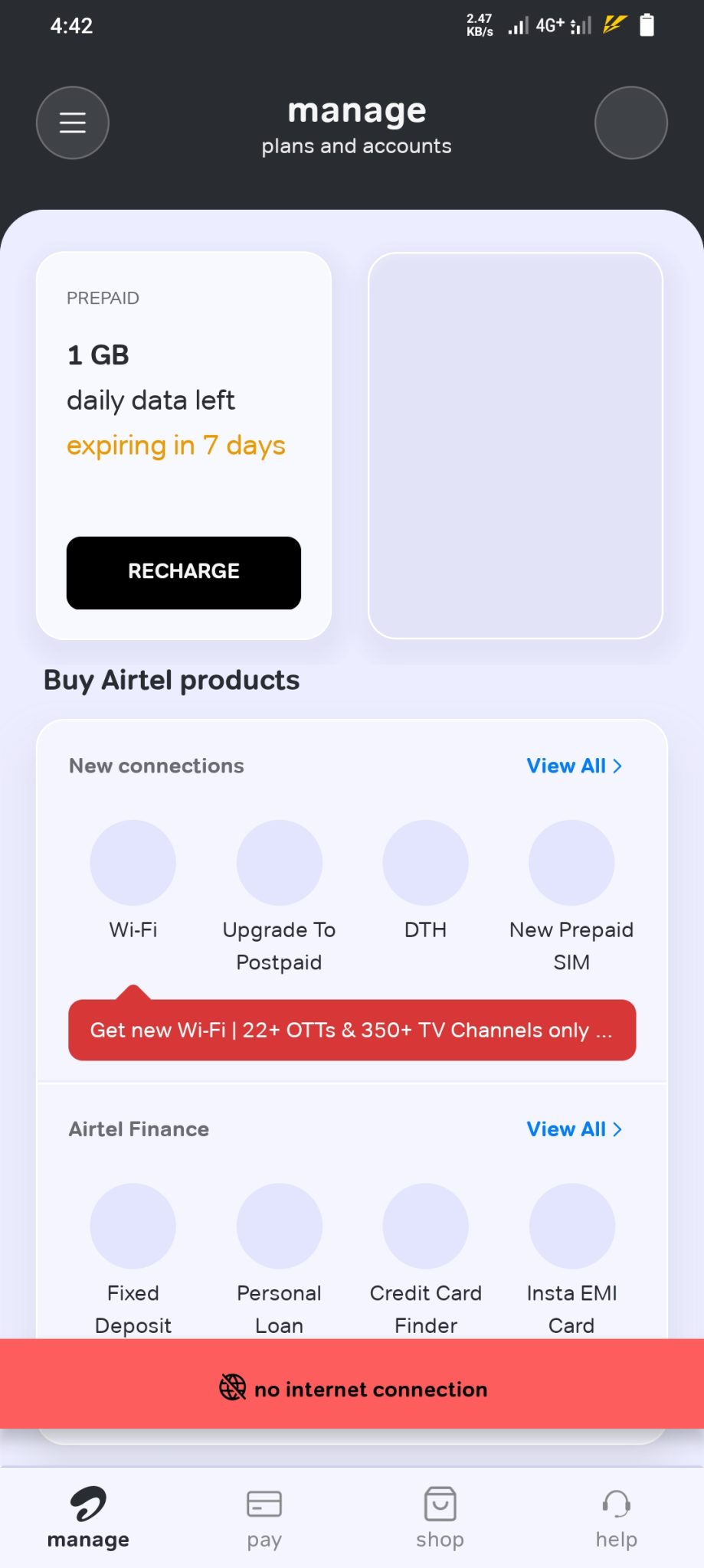Open the red Get new Wi-Fi banner
Image resolution: width=704 pixels, height=1568 pixels.
[x=352, y=1030]
